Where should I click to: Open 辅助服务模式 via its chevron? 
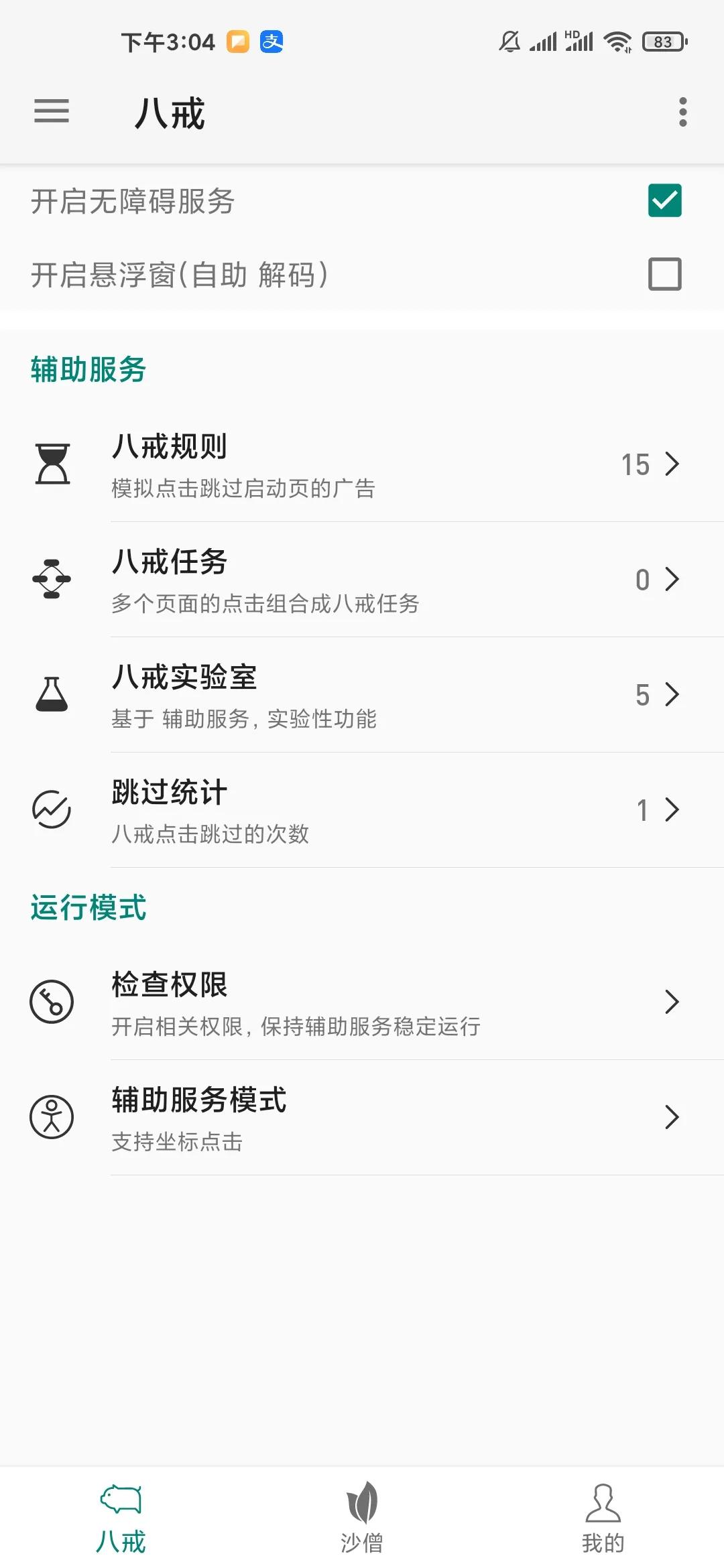click(x=672, y=1116)
